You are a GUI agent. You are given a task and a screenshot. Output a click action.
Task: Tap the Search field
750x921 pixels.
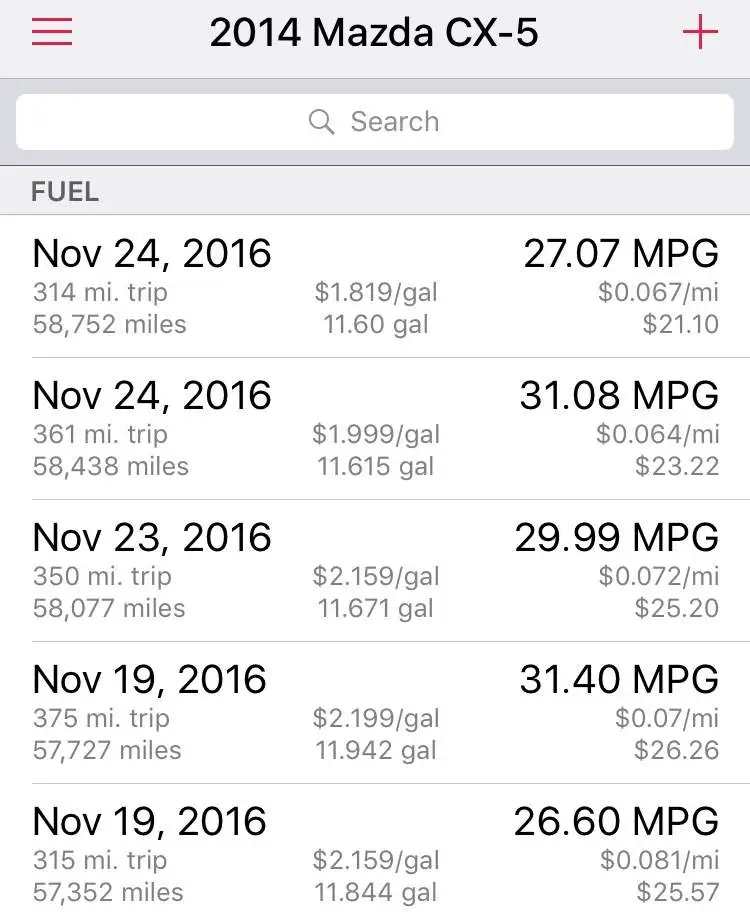pos(375,122)
